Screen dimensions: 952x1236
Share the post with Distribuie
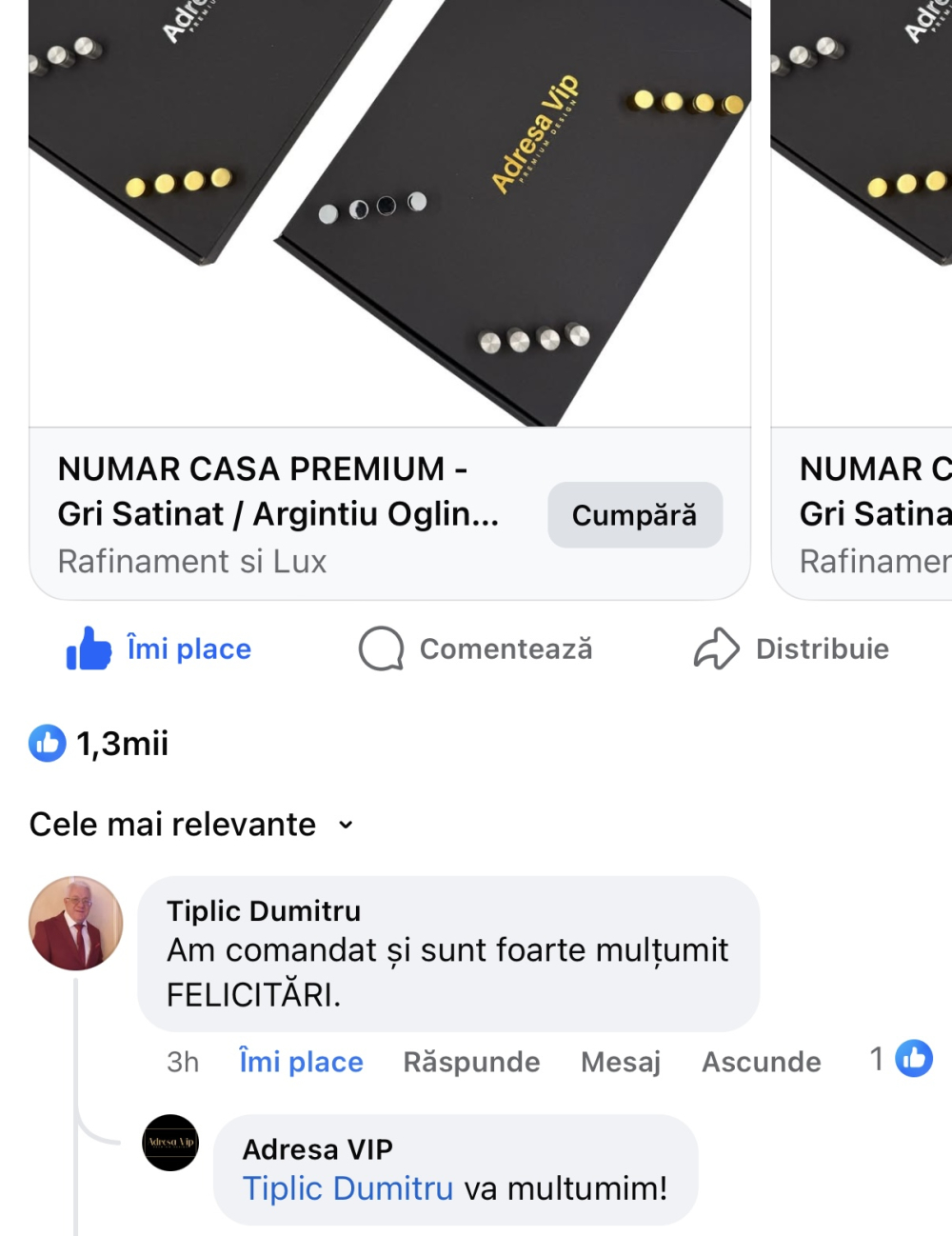click(x=791, y=649)
